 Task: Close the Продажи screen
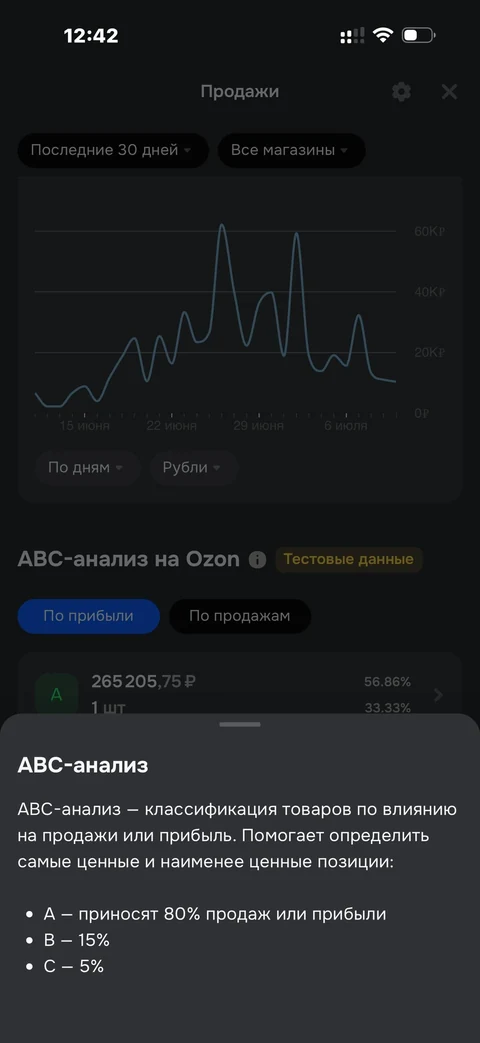pyautogui.click(x=449, y=92)
